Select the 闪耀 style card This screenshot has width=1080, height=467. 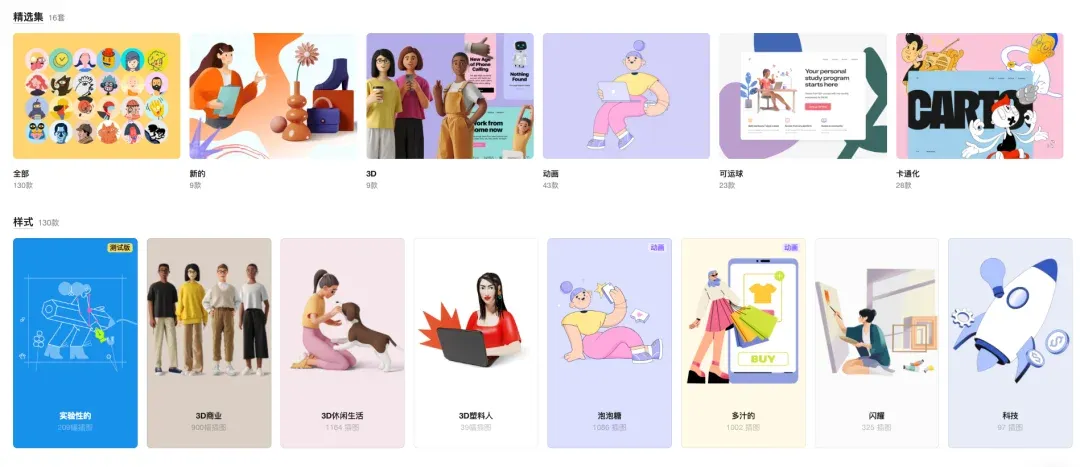[x=876, y=342]
